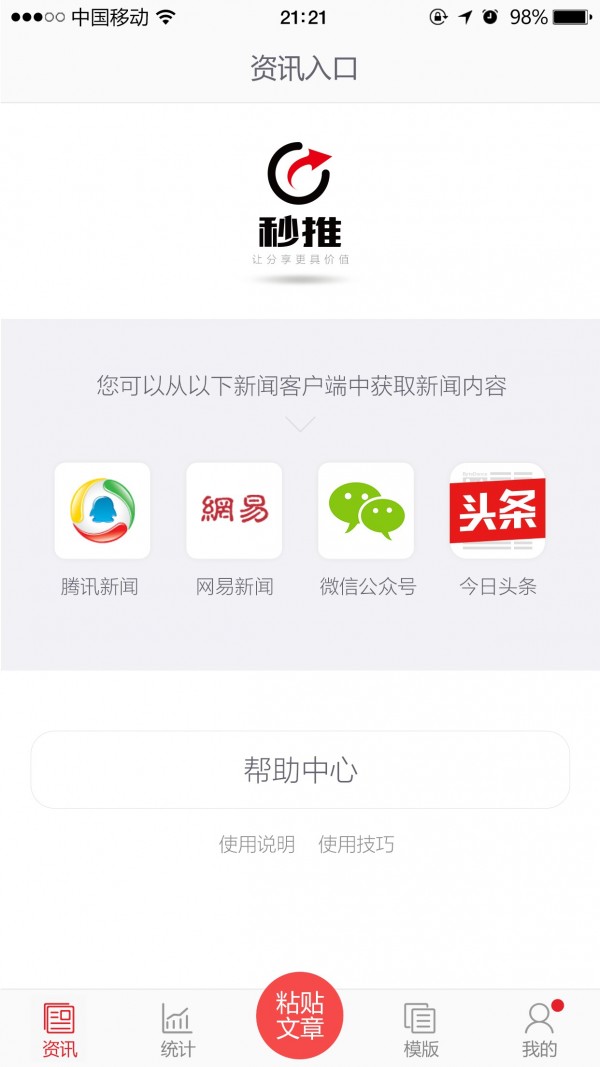Open the 使用说明 link

[x=257, y=845]
